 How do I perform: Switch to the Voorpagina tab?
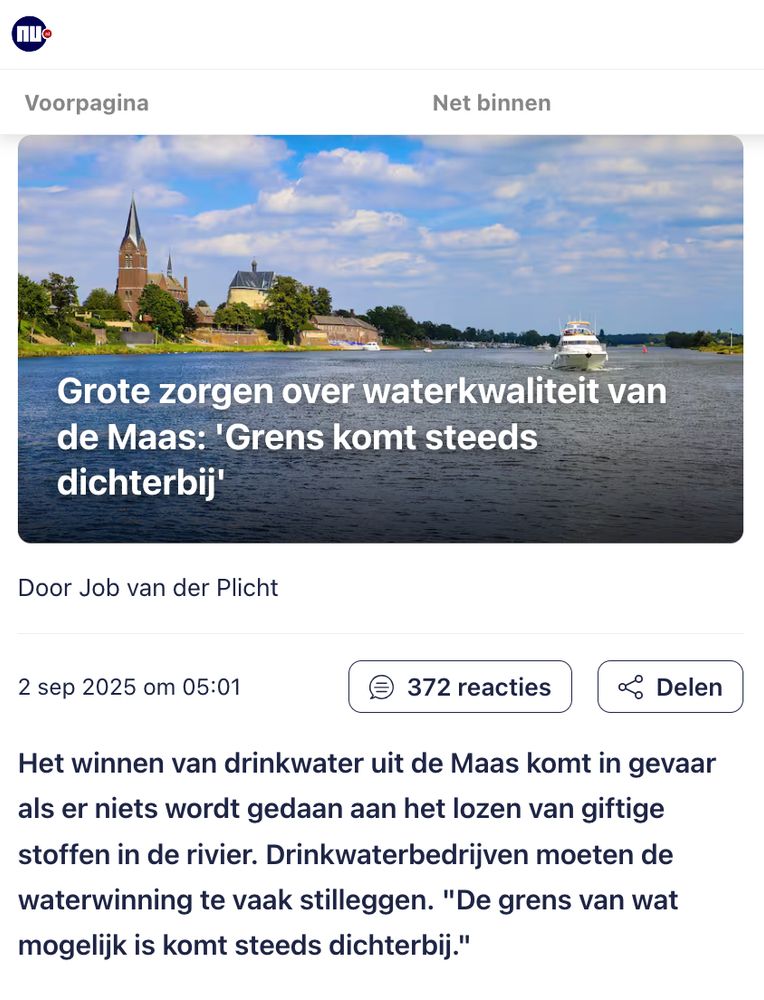(86, 102)
